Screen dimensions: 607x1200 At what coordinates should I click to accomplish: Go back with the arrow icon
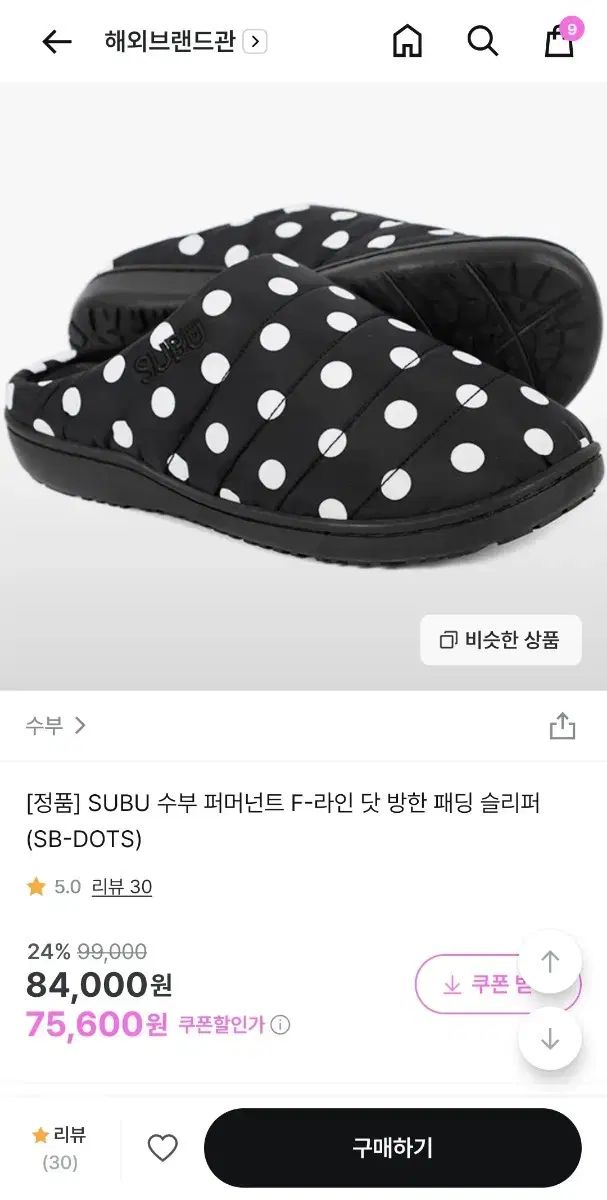pyautogui.click(x=56, y=42)
